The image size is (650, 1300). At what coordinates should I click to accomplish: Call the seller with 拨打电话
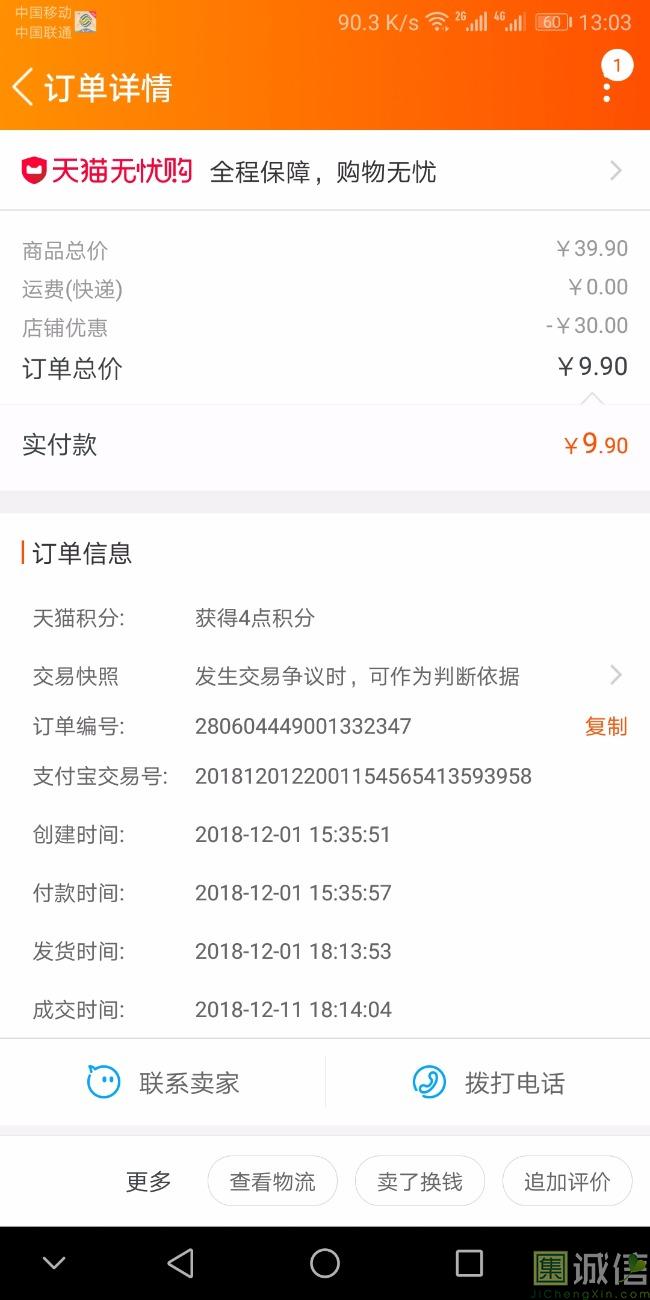tap(488, 1082)
